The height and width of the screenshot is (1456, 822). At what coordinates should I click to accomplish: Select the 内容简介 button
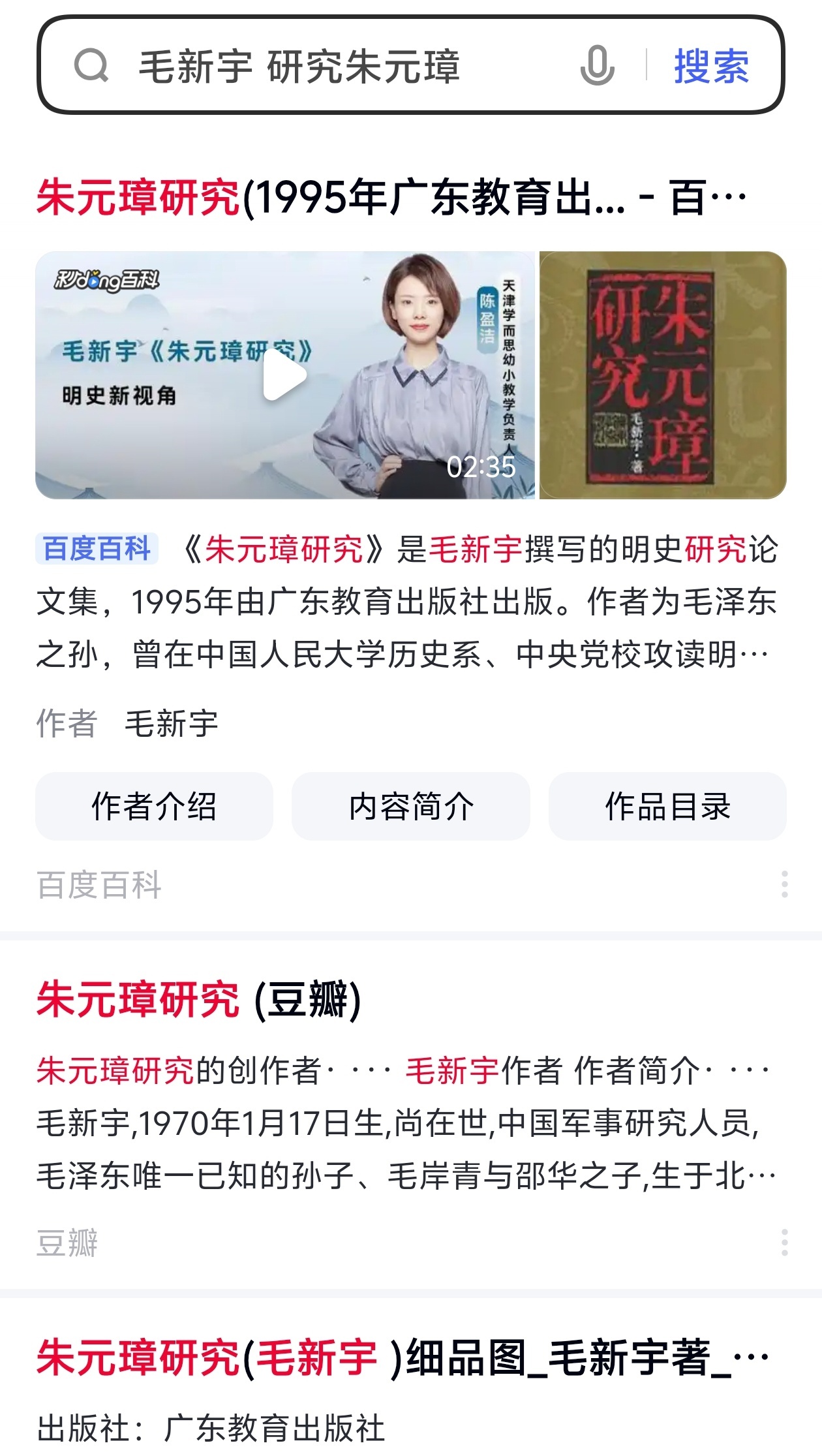point(410,806)
